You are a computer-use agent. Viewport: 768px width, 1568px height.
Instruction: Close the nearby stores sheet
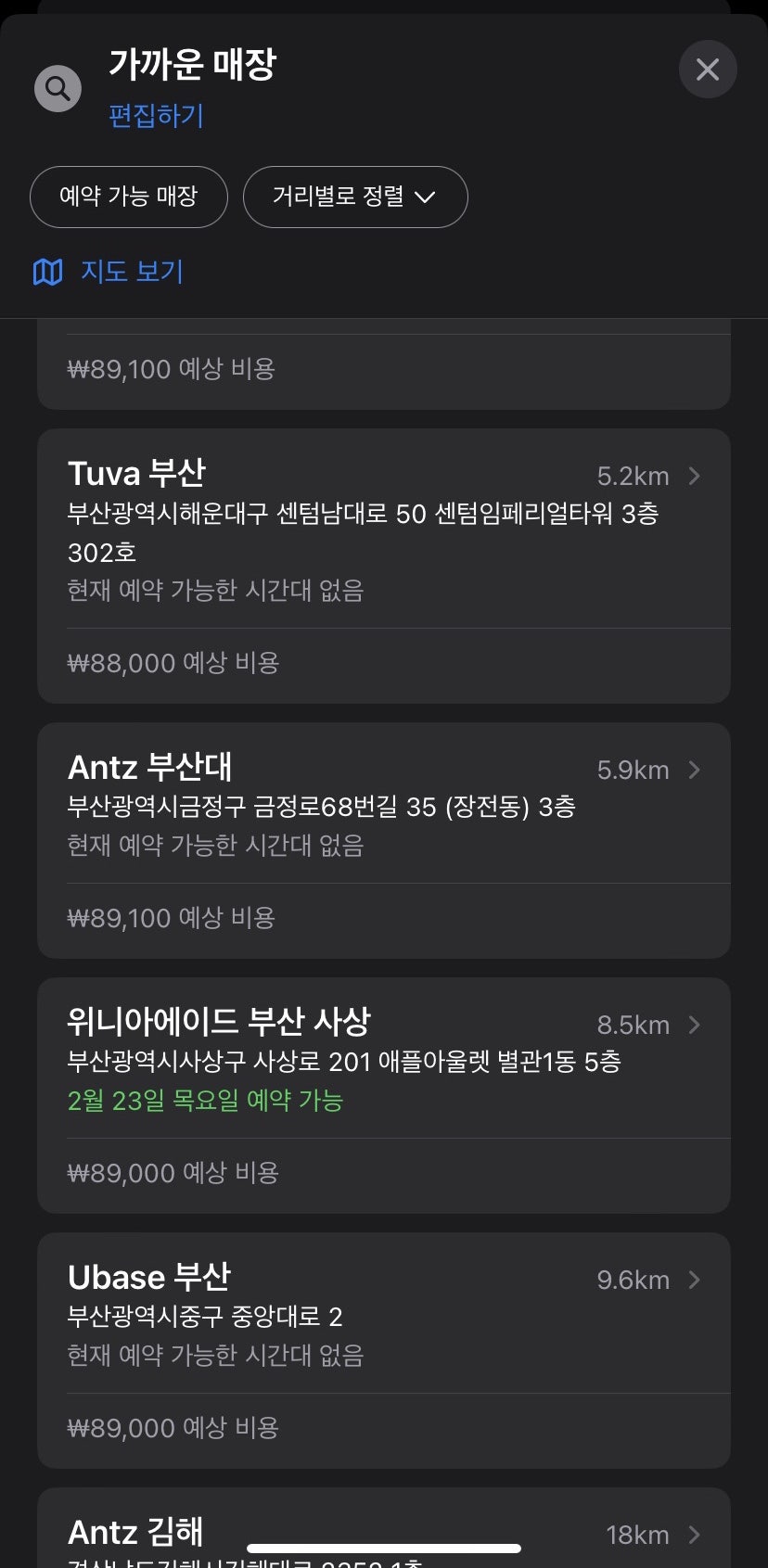pos(708,70)
